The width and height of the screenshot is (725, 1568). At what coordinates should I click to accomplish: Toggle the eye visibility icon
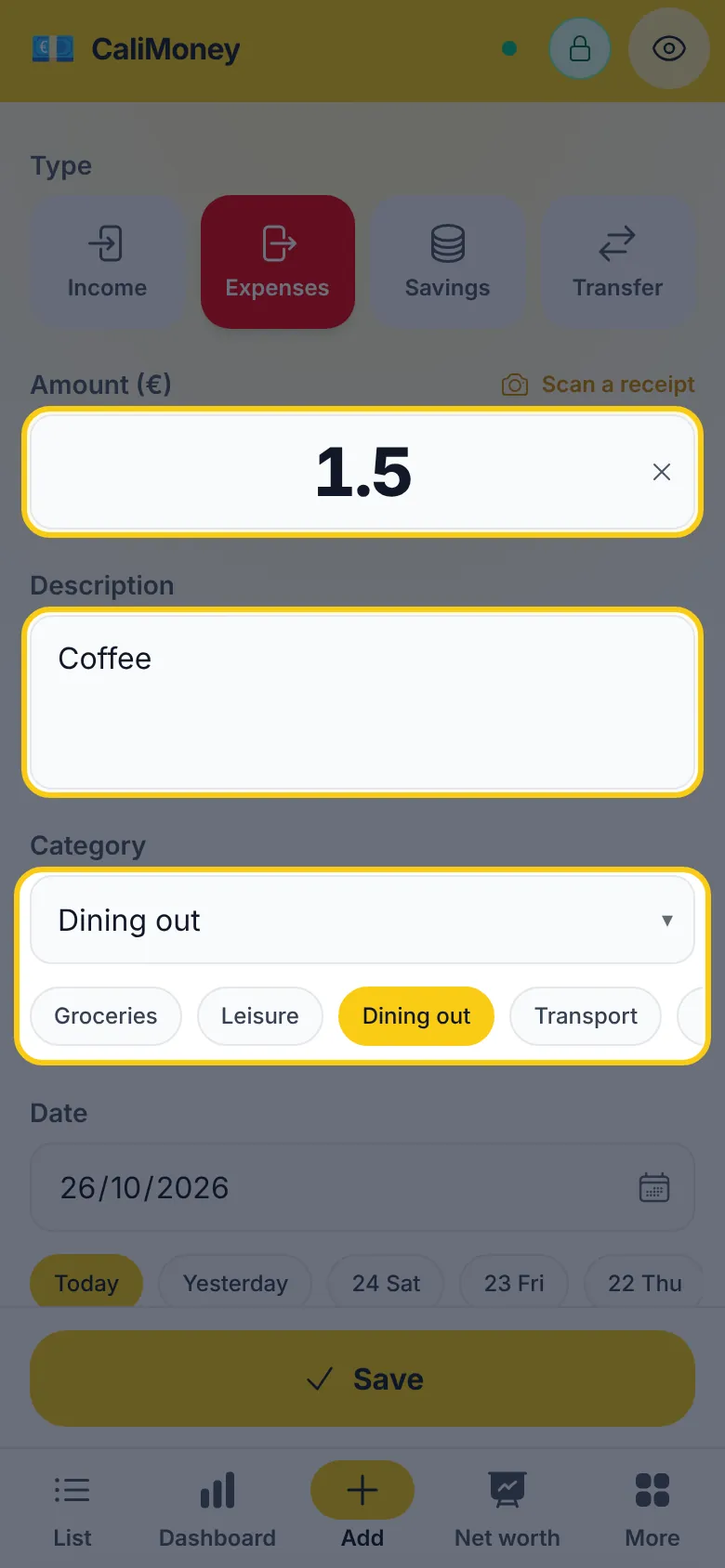tap(669, 48)
